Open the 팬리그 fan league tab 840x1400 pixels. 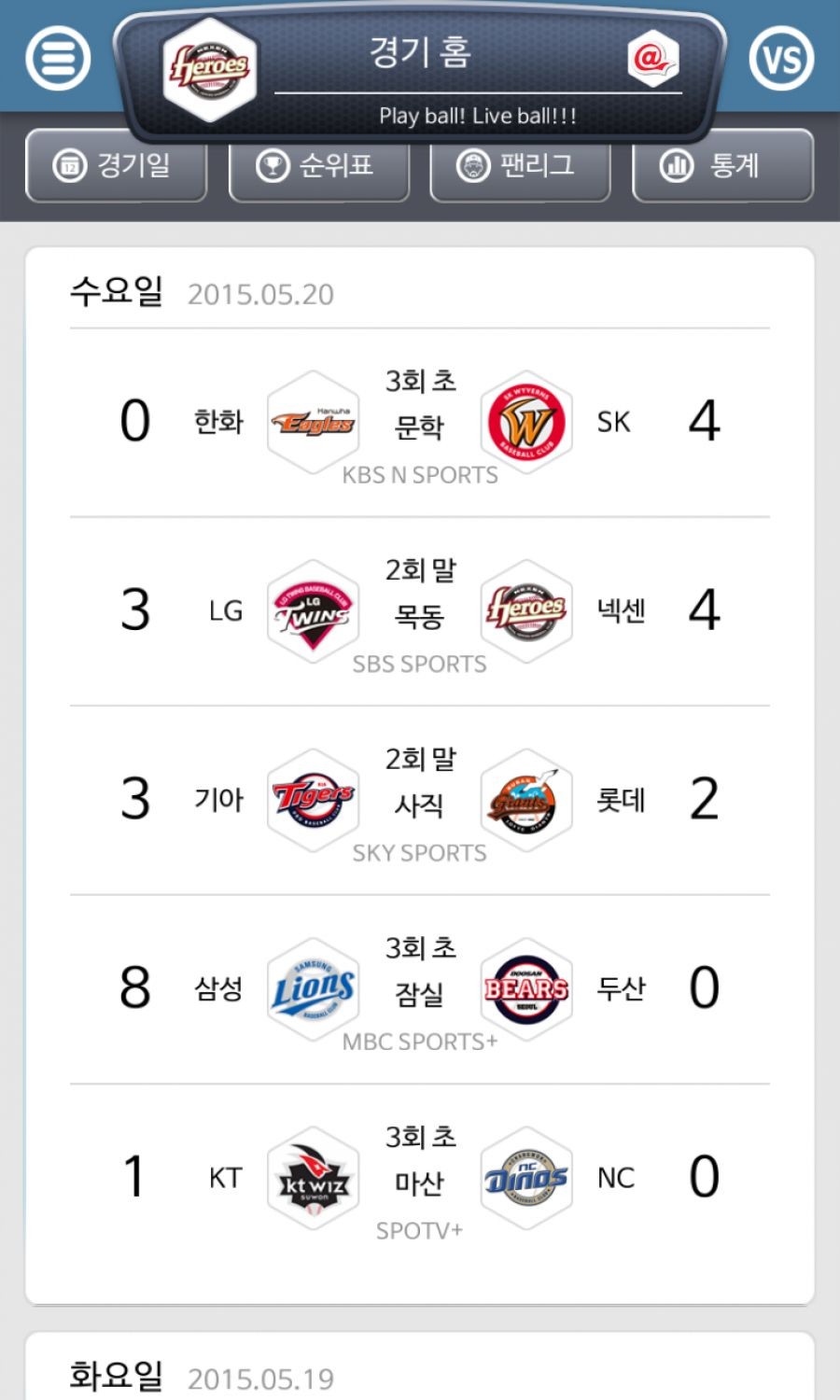pos(520,166)
